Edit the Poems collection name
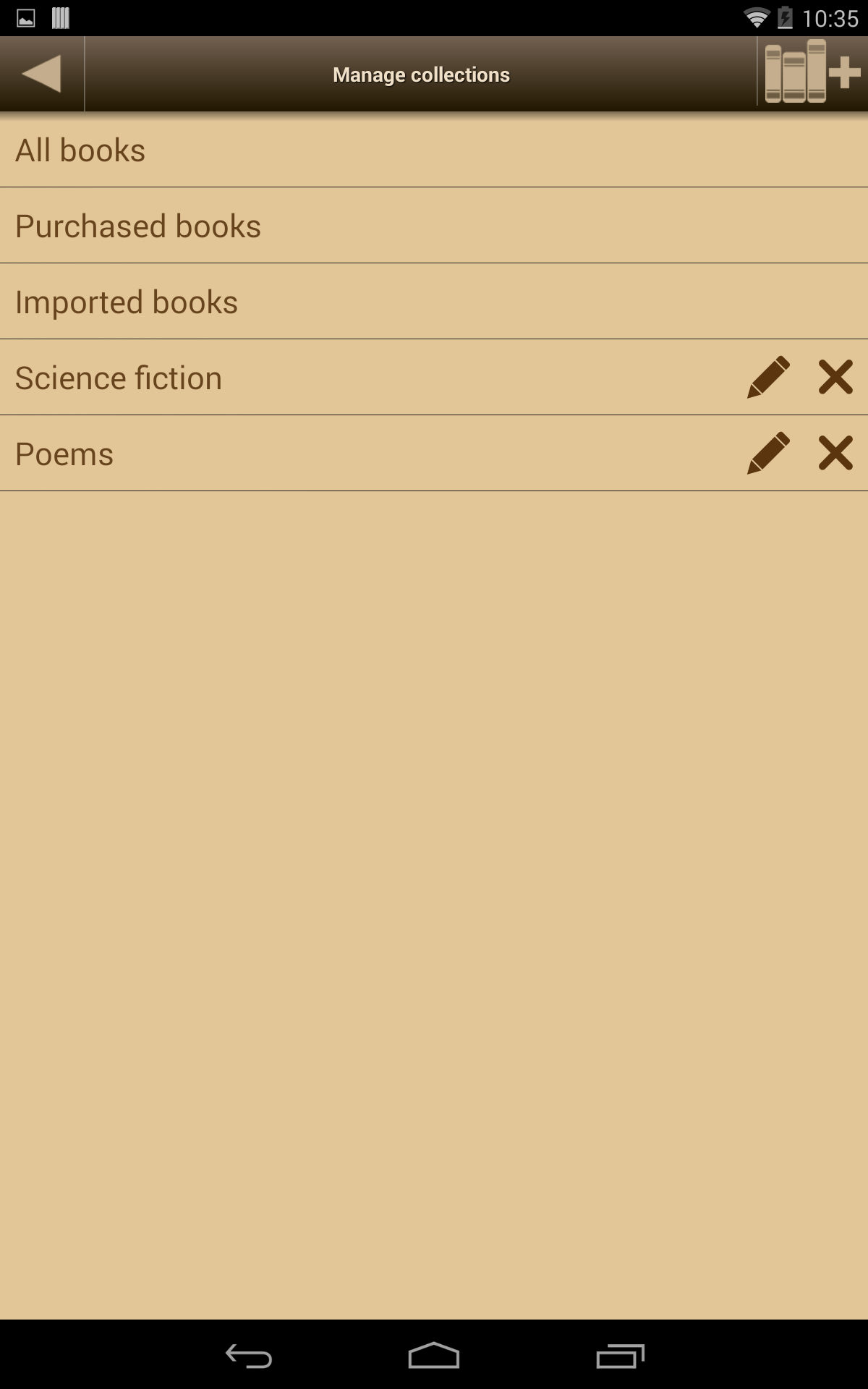 tap(769, 454)
